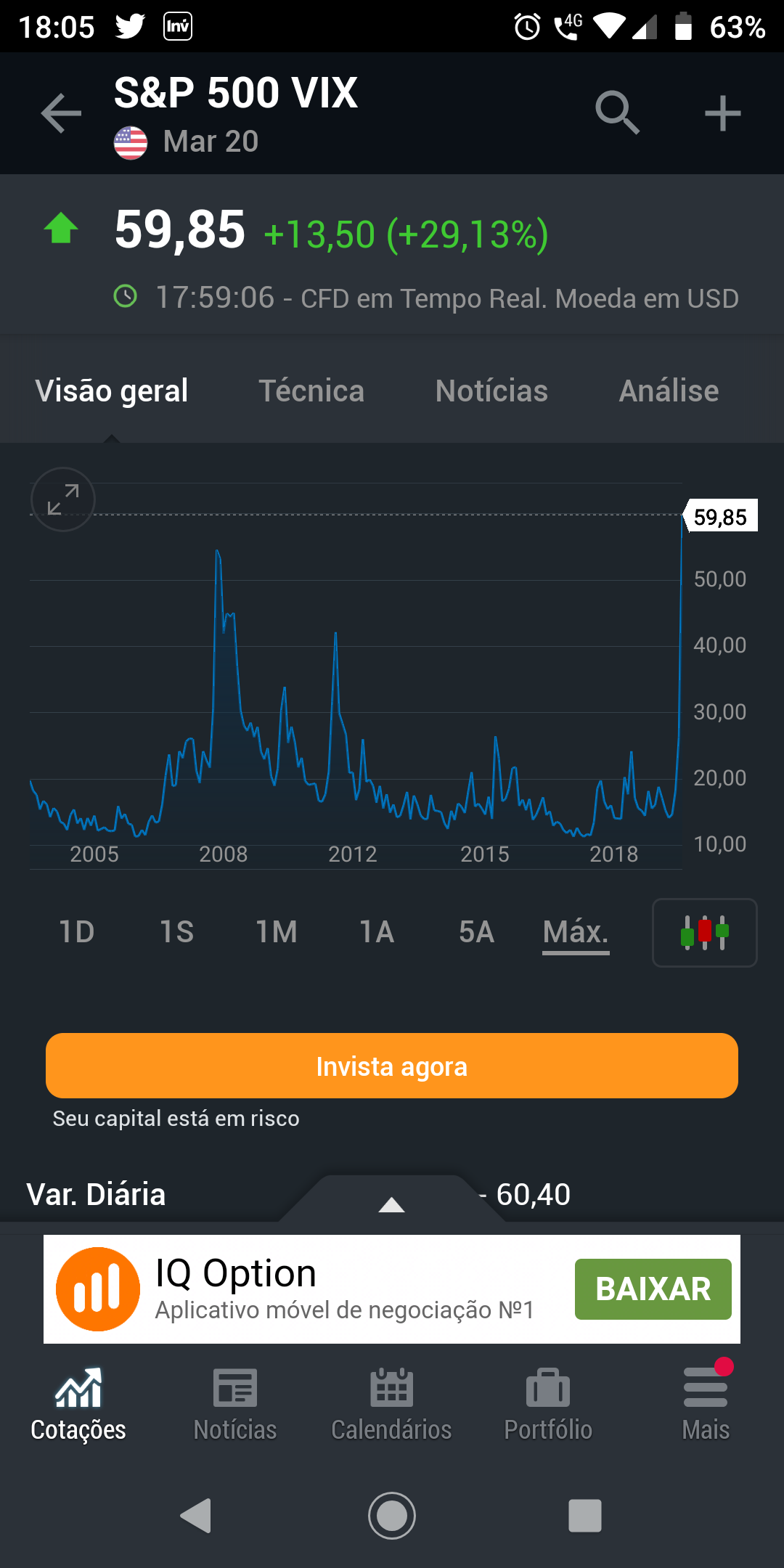Select the 1D chart range
The image size is (784, 1568).
point(77,932)
